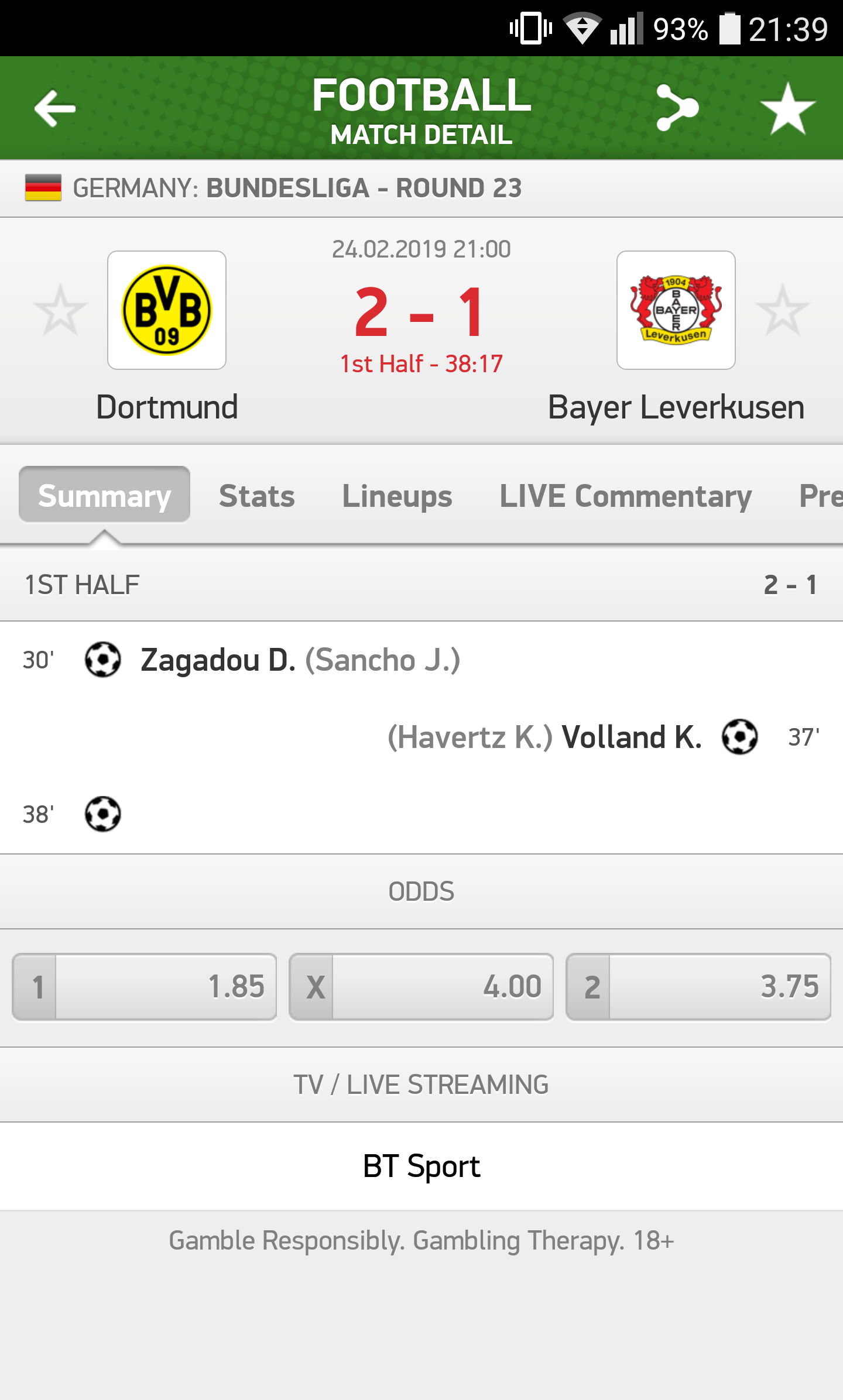Open Germany Bundesliga Round 23 league
Viewport: 843px width, 1400px height.
[297, 188]
